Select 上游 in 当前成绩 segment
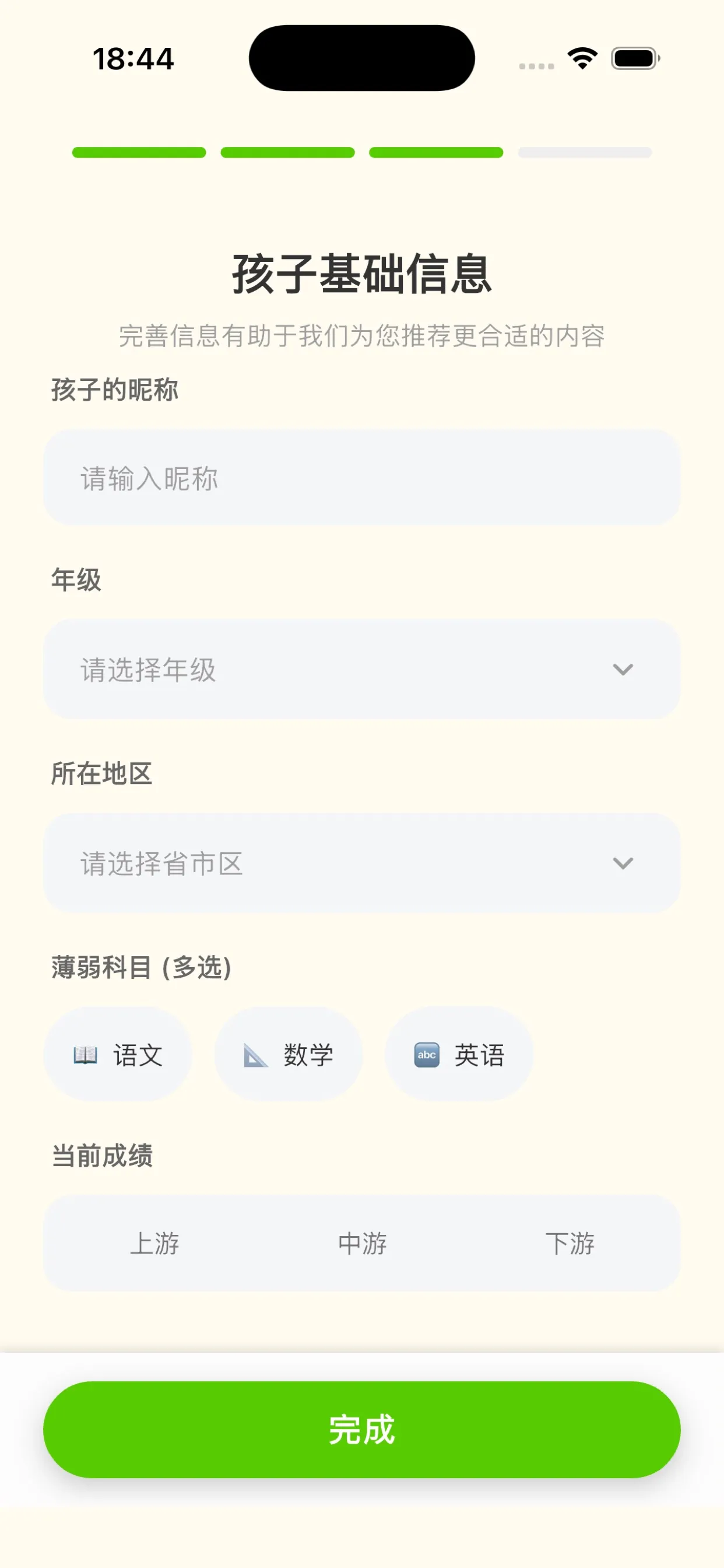This screenshot has height=1568, width=724. (x=156, y=1243)
